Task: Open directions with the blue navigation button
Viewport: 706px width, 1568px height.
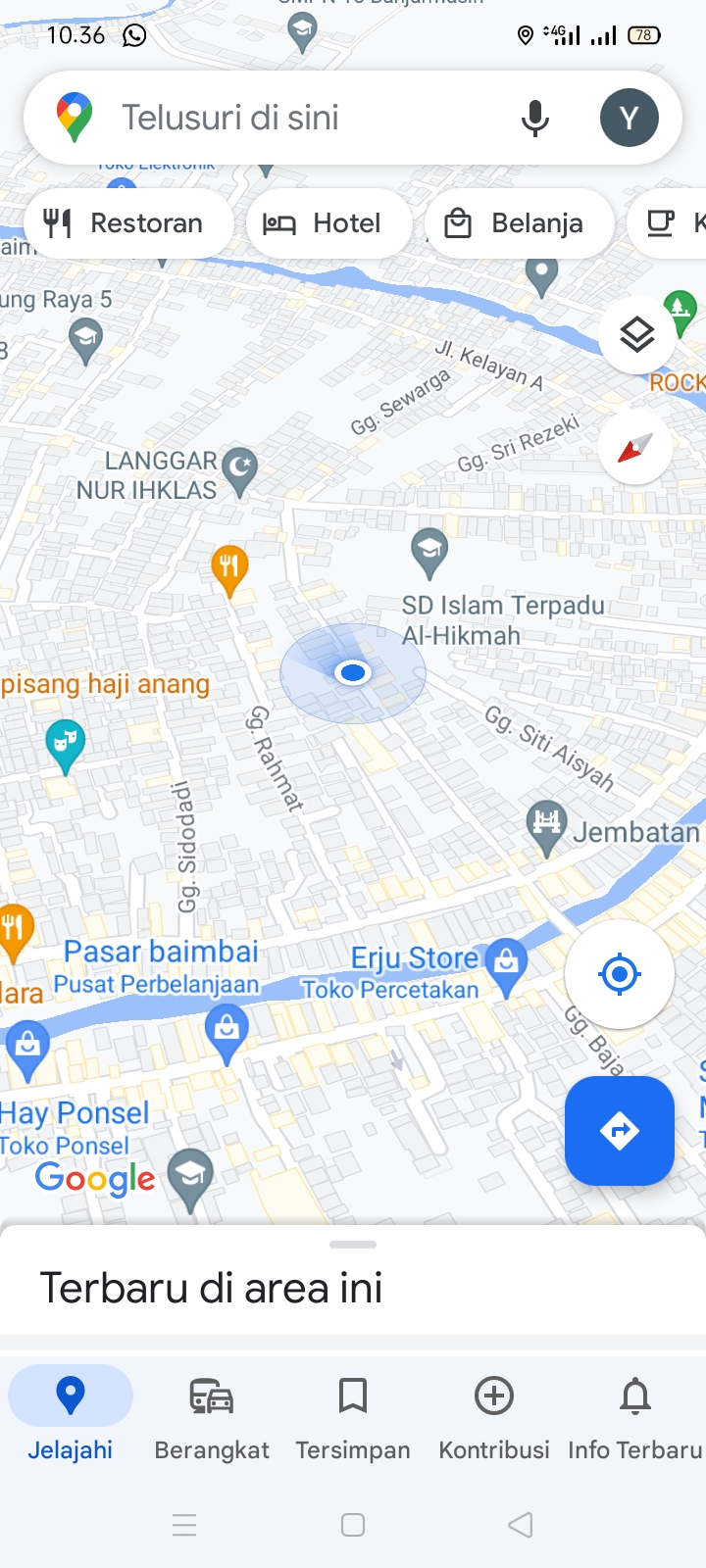Action: 619,1131
